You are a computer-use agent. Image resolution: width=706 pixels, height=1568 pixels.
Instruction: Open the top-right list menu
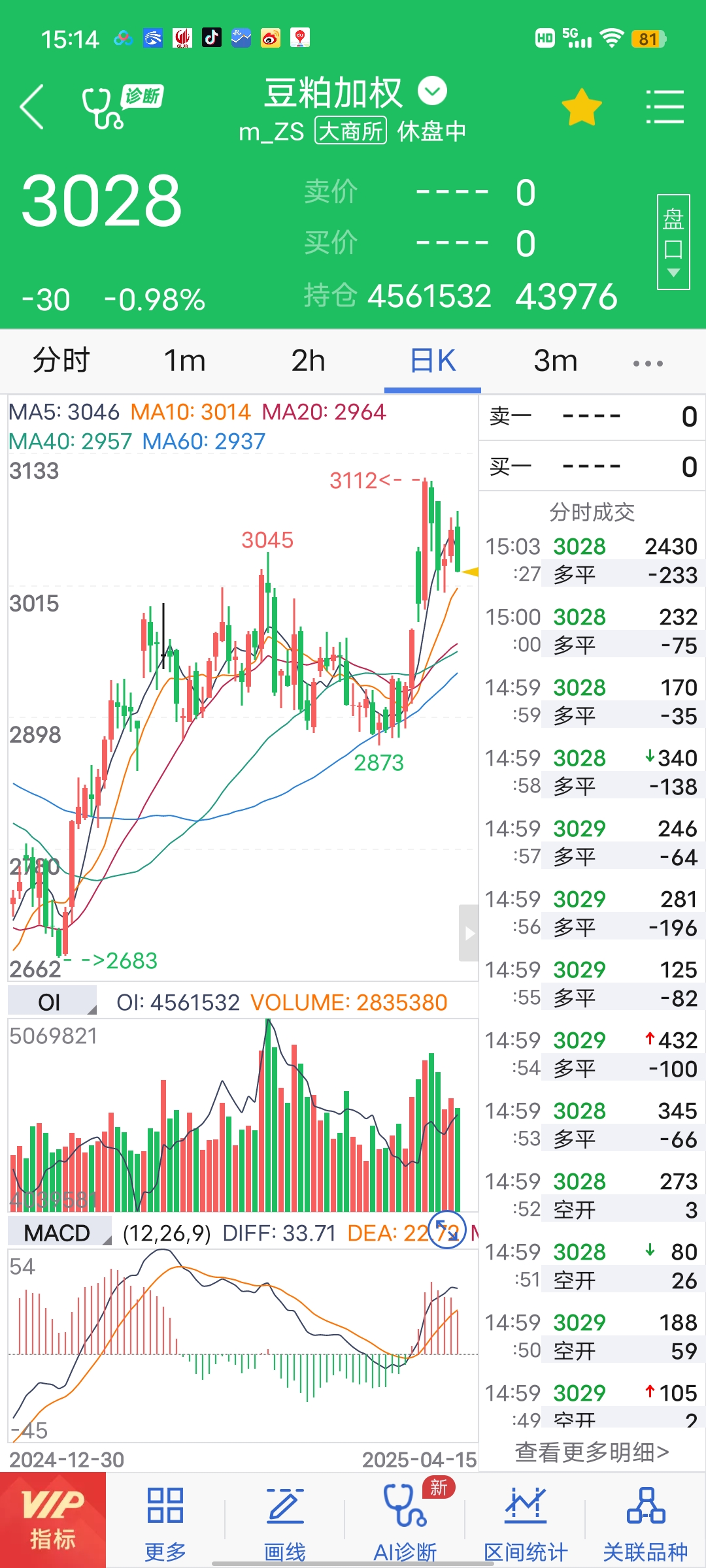665,107
